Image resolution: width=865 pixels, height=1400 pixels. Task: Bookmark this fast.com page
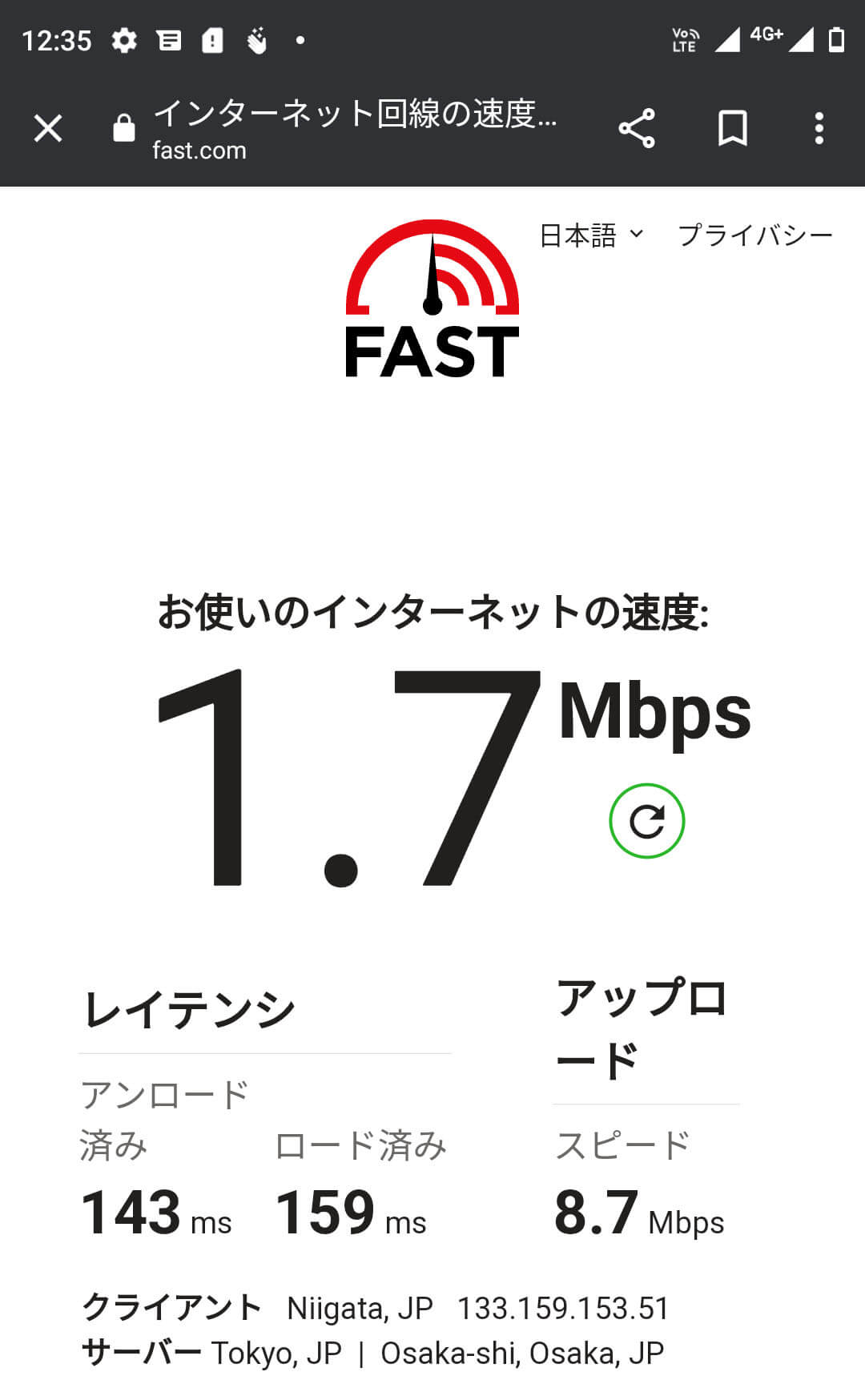733,128
